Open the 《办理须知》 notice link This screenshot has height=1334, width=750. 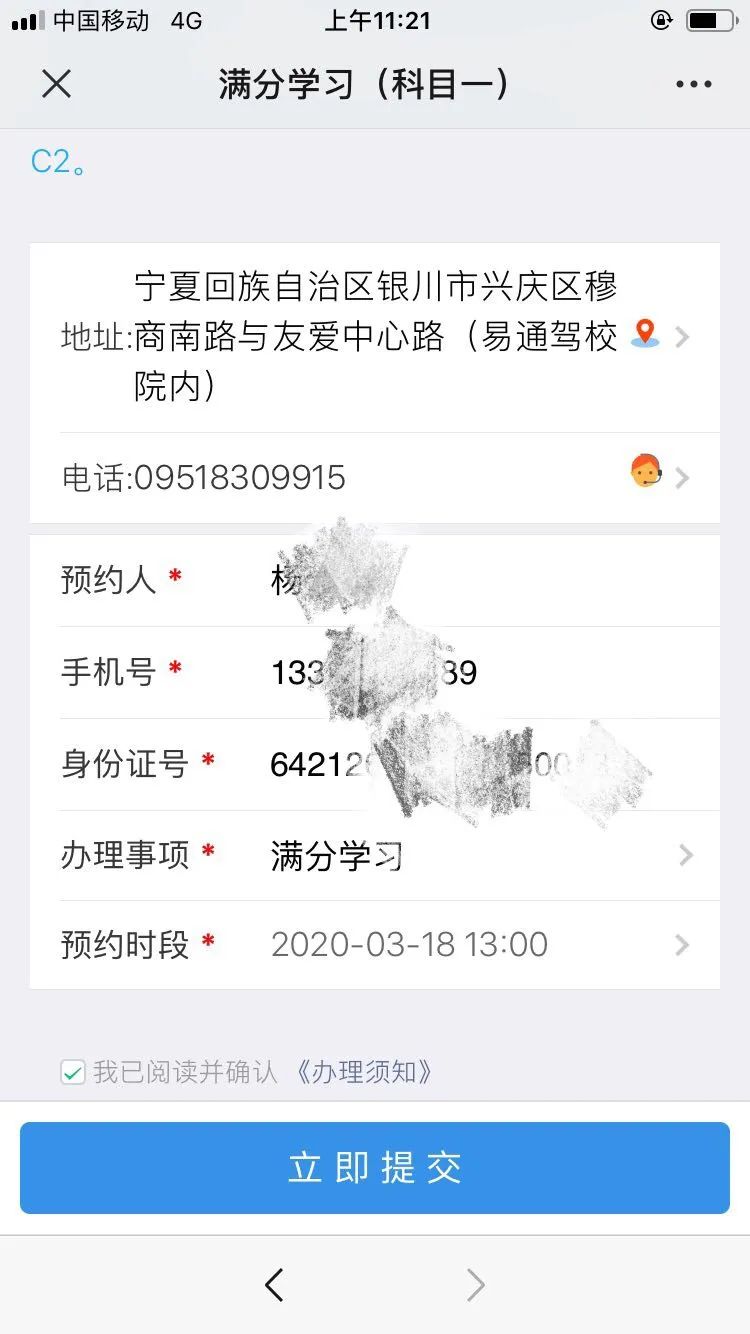(x=364, y=1073)
